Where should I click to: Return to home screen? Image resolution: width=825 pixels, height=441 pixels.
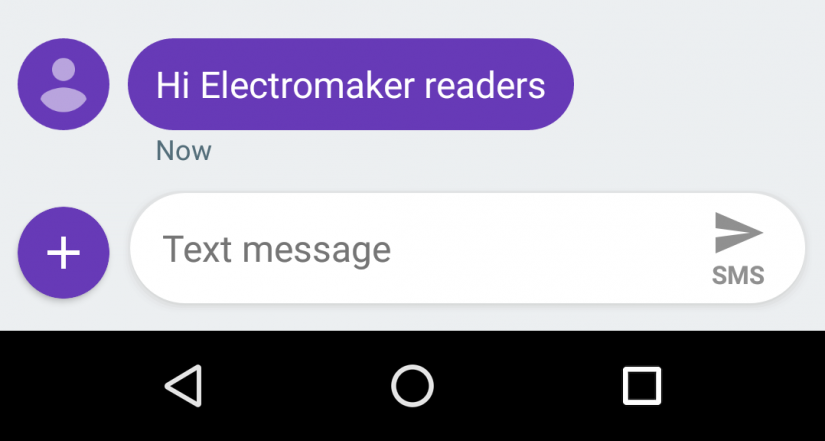click(x=412, y=385)
